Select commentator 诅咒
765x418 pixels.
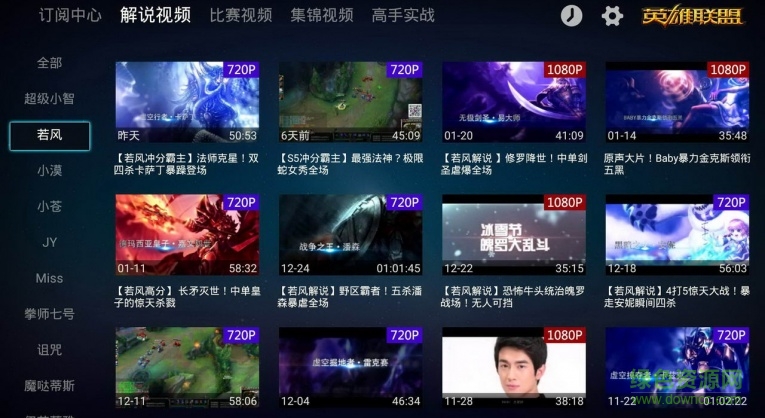(49, 351)
